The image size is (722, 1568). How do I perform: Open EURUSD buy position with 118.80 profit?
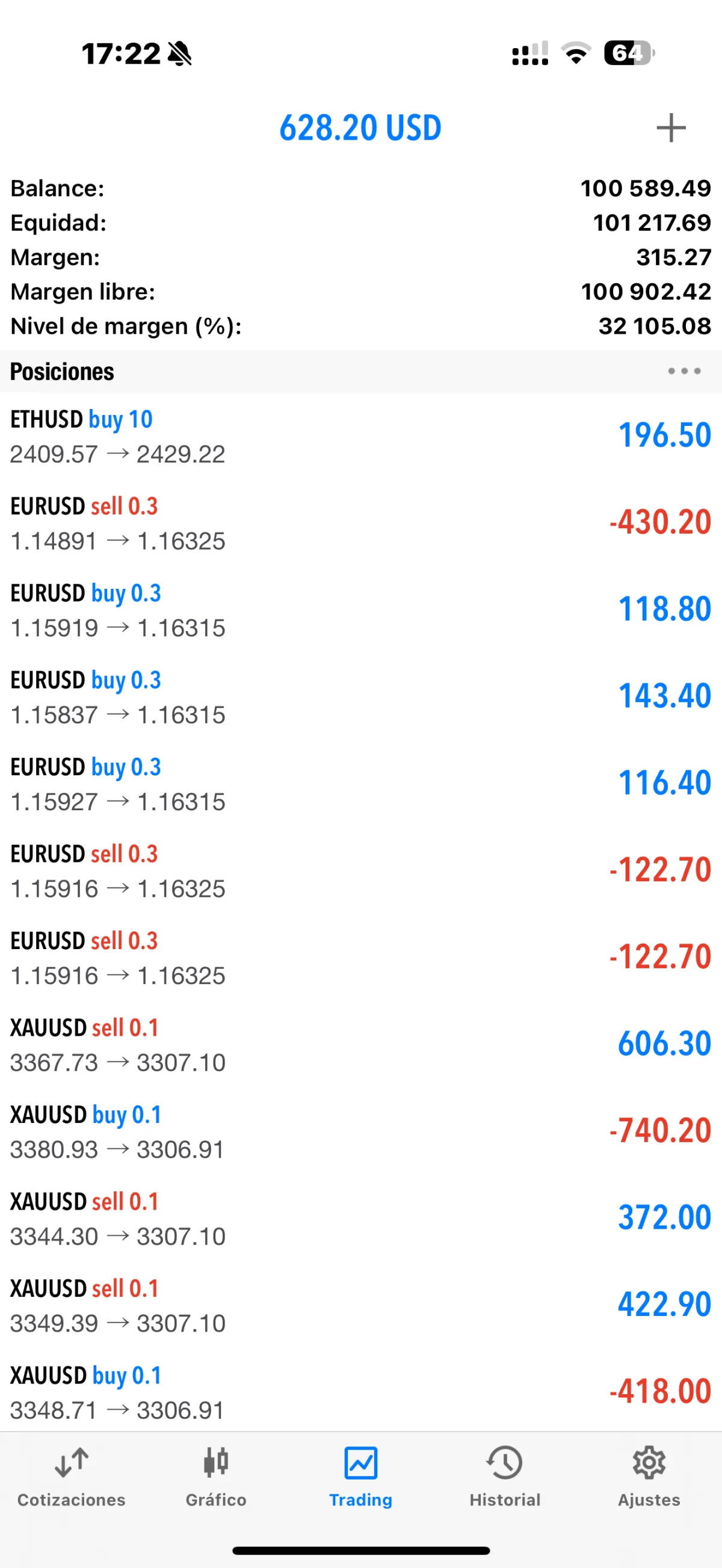pyautogui.click(x=360, y=610)
